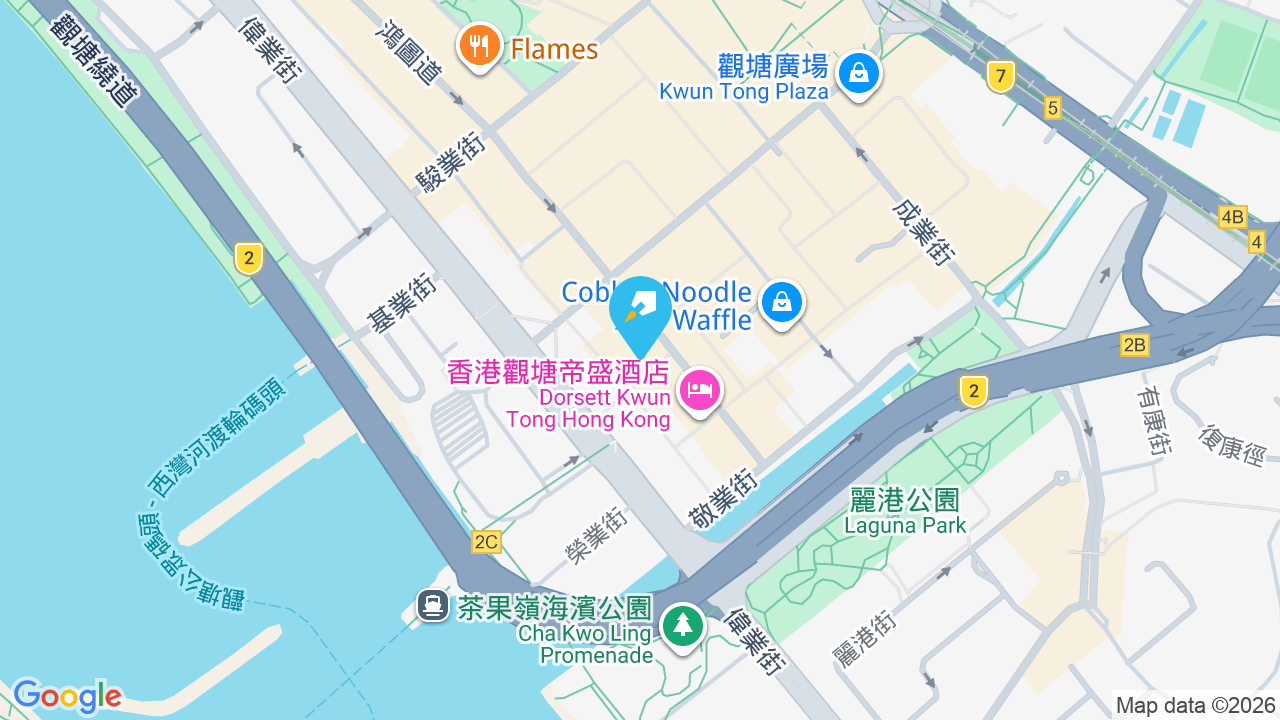Screen dimensions: 1280x720
Task: Select the Kwun Tong Plaza shopping pin
Action: (858, 73)
